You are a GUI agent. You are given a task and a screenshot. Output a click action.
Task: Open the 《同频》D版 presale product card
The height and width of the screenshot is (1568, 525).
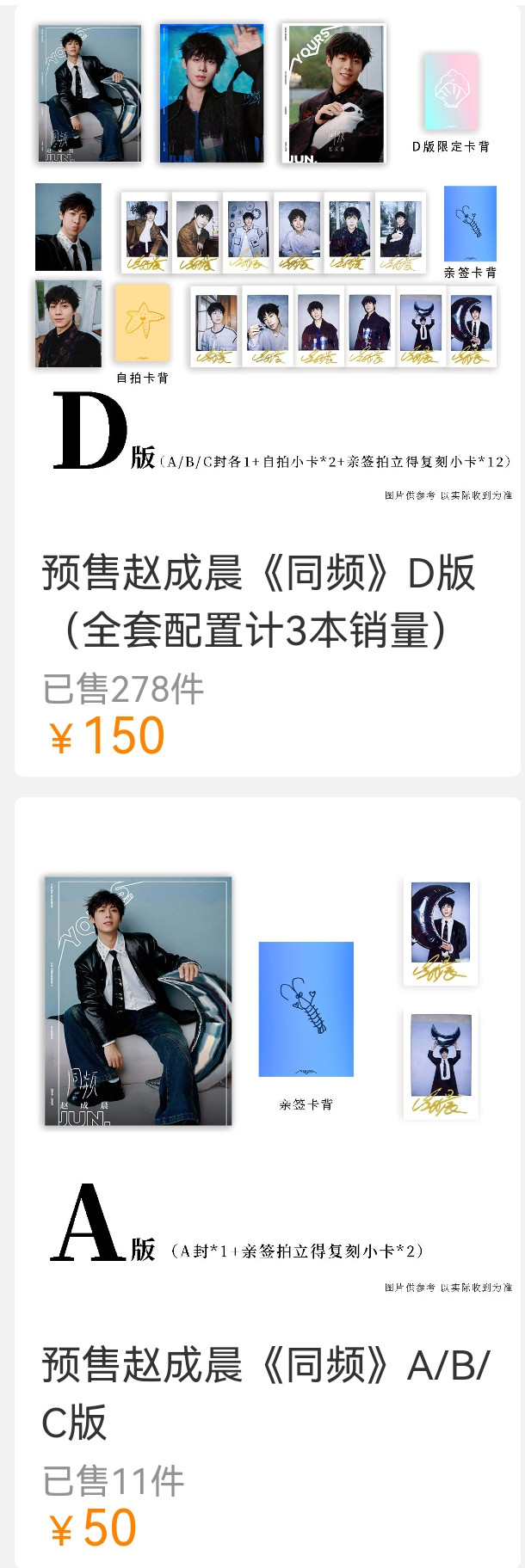point(258,602)
